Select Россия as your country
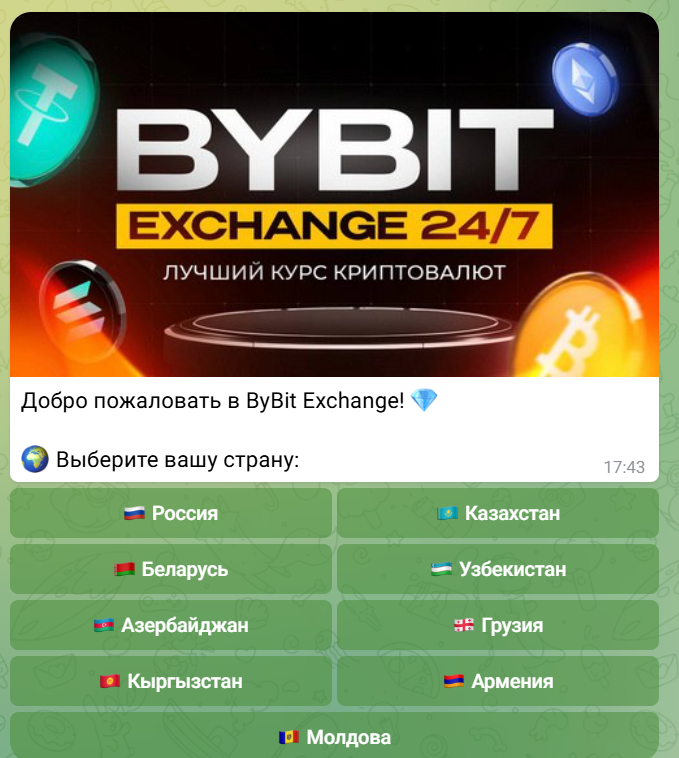Viewport: 679px width, 758px height. (x=171, y=513)
